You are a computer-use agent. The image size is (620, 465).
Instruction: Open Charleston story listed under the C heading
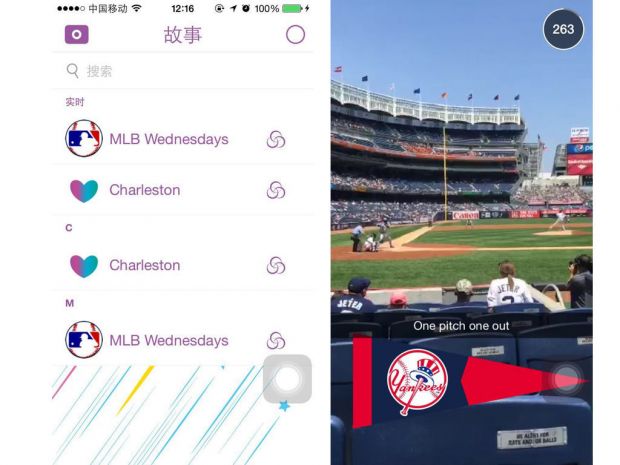coord(144,265)
